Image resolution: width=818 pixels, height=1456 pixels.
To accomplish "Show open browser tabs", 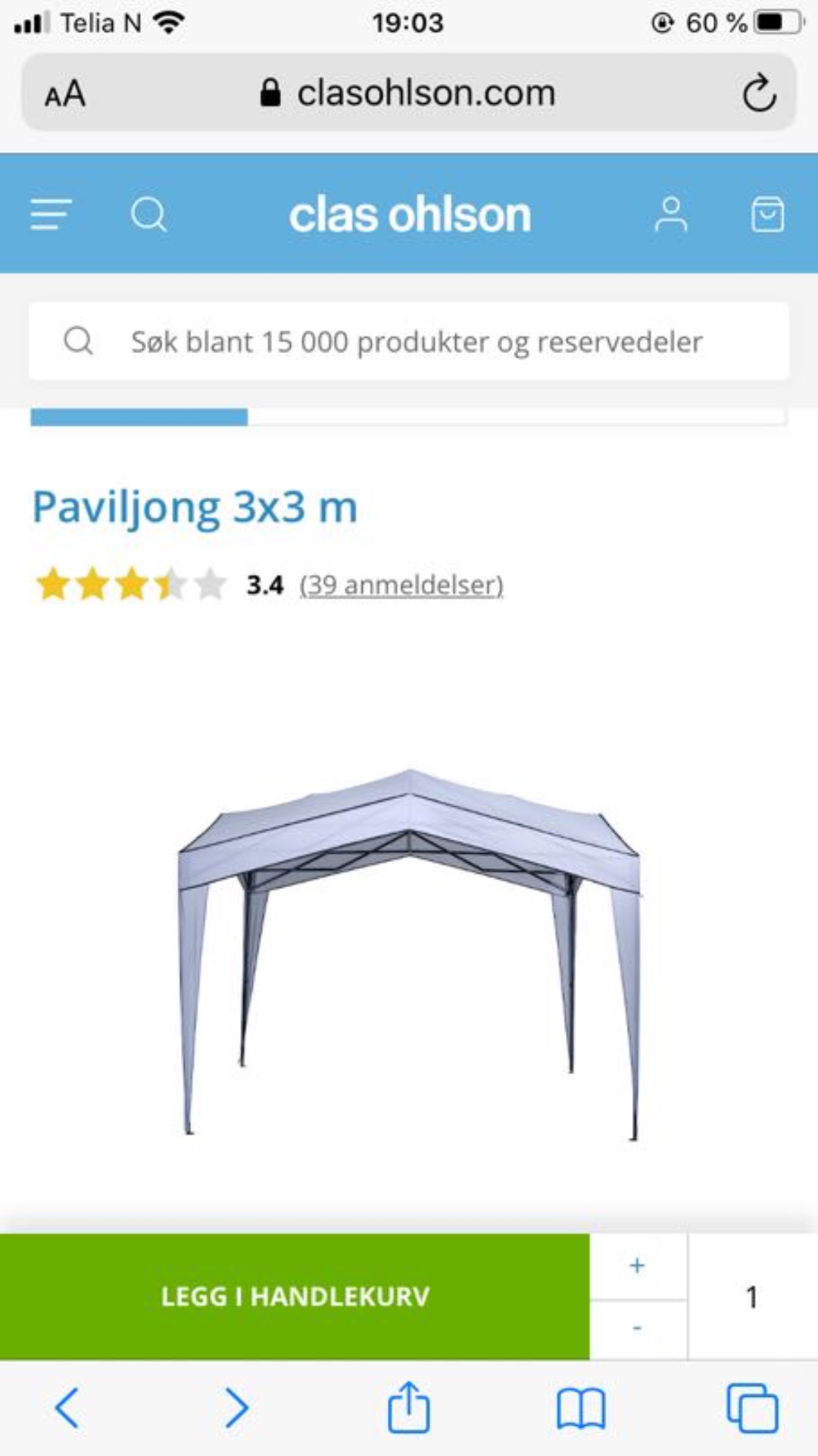I will click(x=751, y=1408).
